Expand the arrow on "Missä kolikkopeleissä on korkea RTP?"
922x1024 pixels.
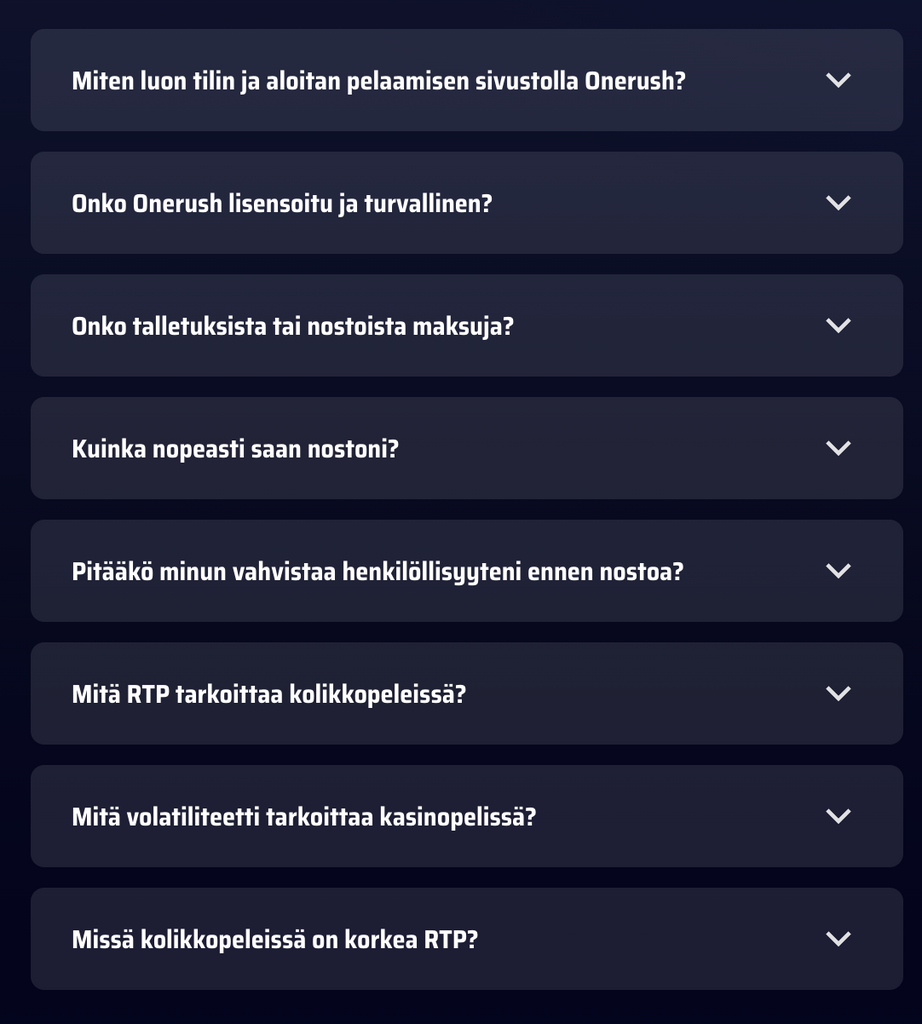tap(839, 938)
